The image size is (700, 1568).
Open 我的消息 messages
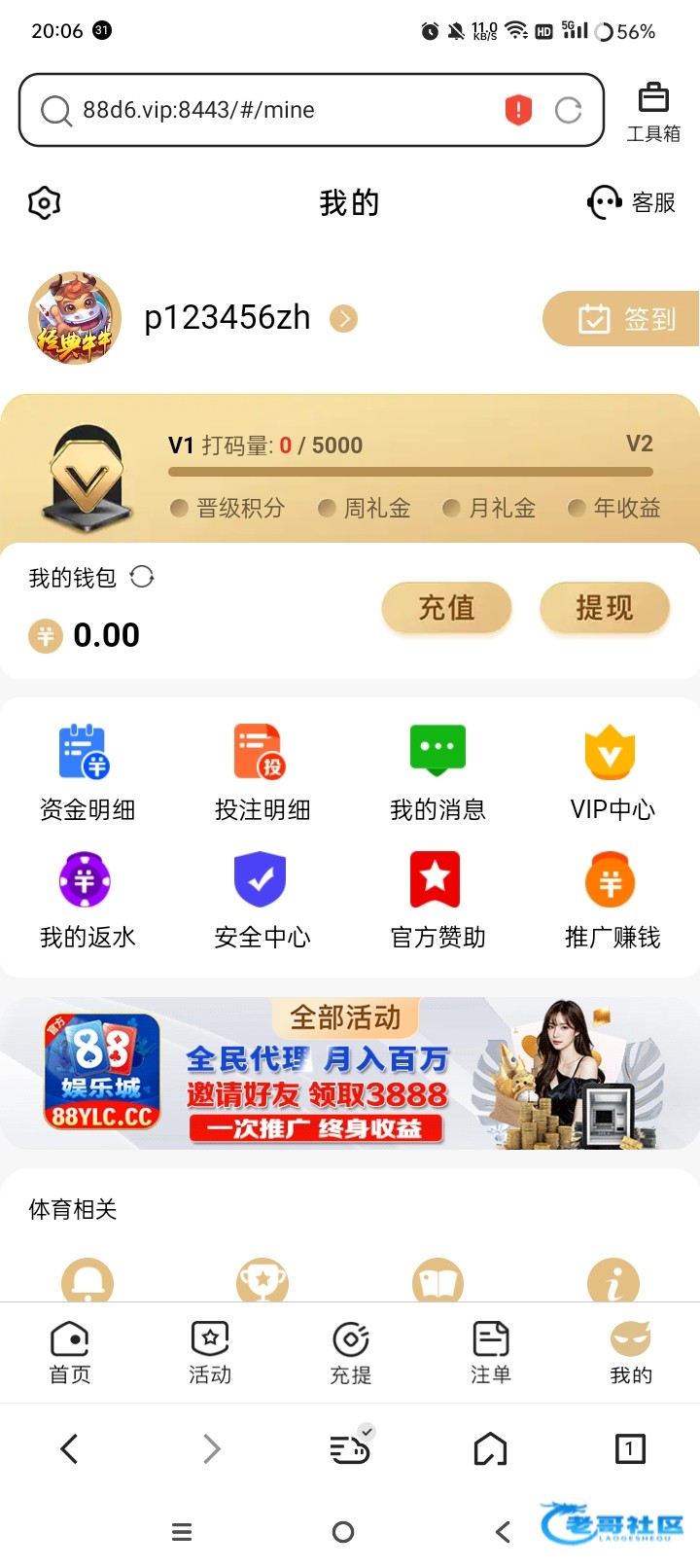[437, 773]
